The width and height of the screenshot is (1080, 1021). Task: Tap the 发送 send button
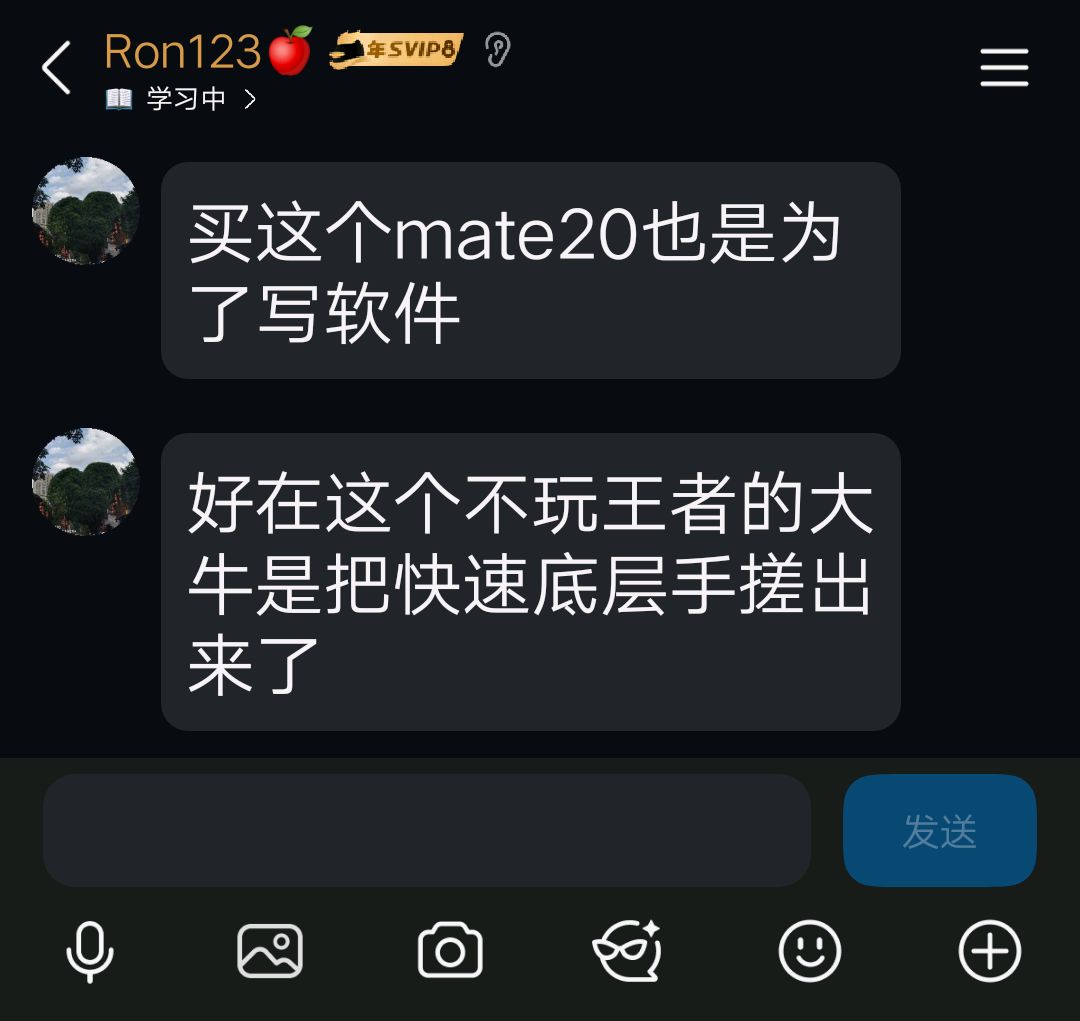click(x=939, y=830)
